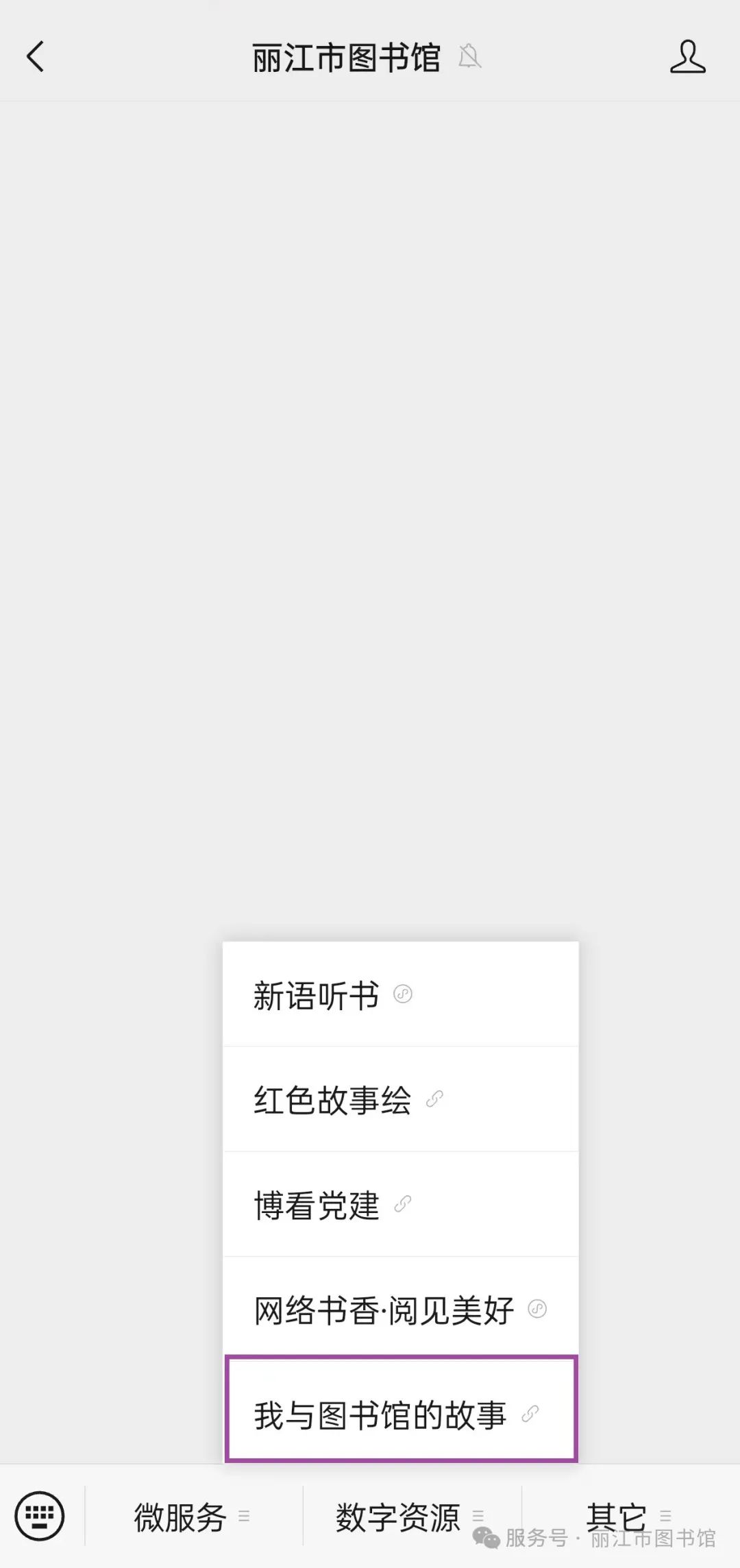
Task: Open 新语听书 from the menu
Action: point(401,994)
